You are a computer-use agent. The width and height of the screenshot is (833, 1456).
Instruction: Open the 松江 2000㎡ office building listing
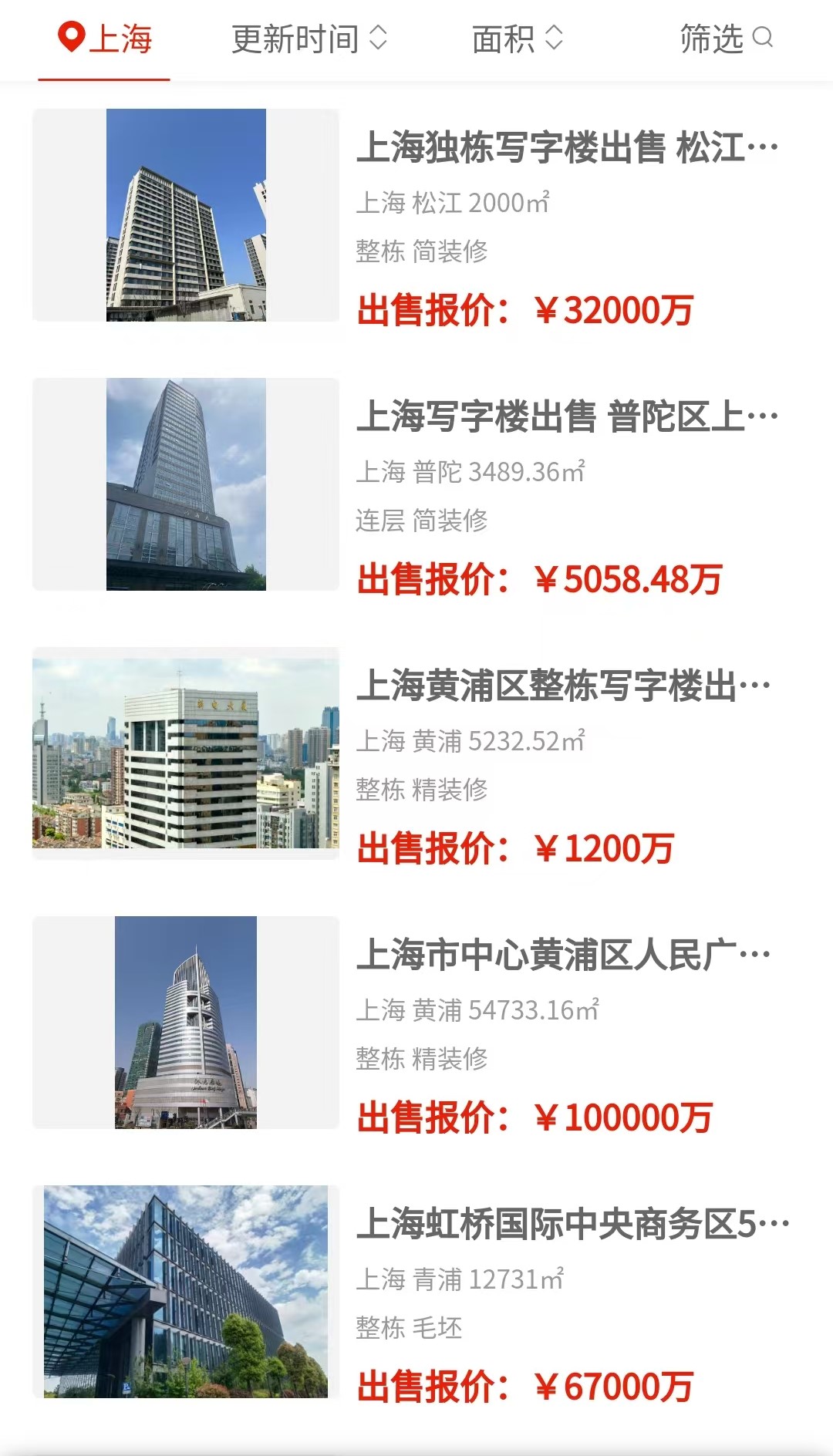coord(416,215)
